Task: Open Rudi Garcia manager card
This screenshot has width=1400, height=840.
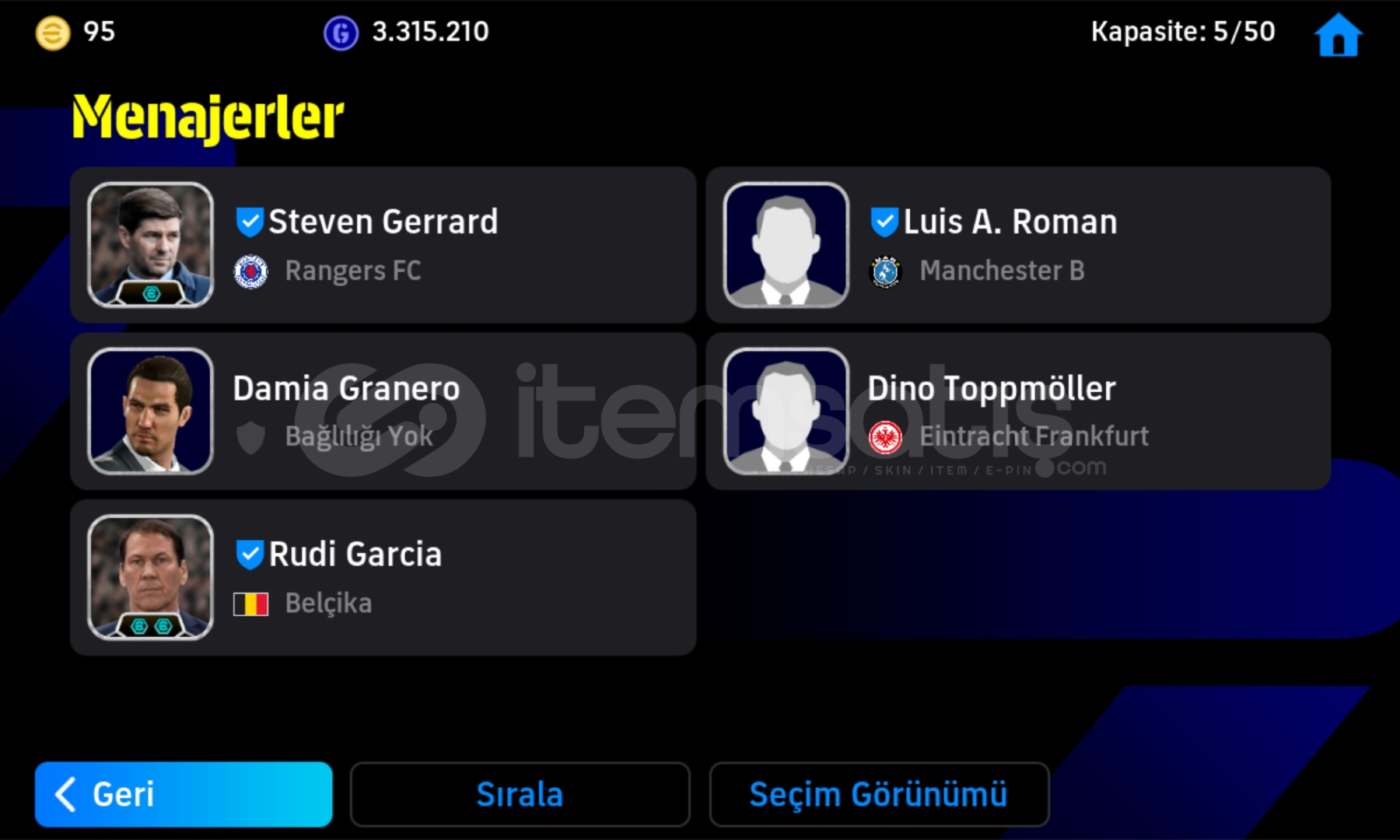Action: coord(383,577)
